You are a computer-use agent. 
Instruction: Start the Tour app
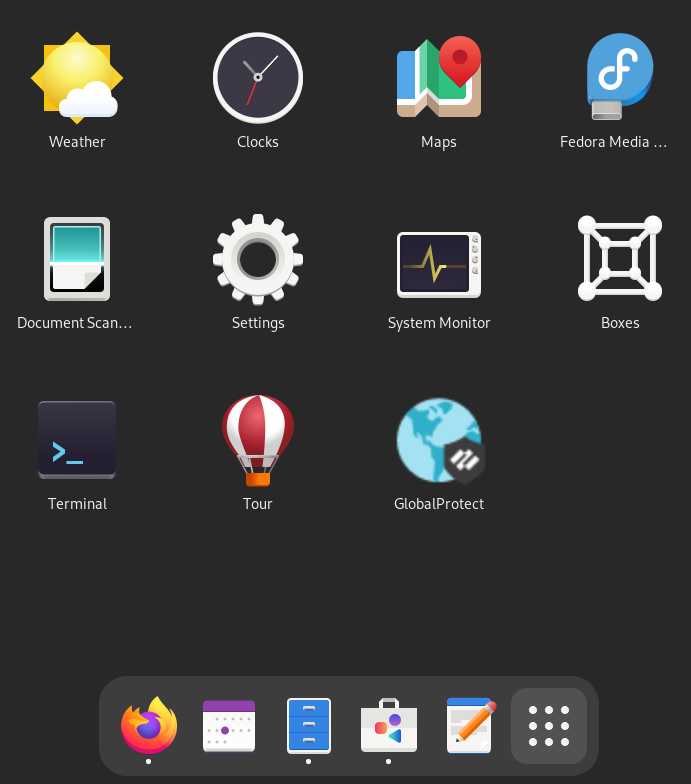point(258,440)
